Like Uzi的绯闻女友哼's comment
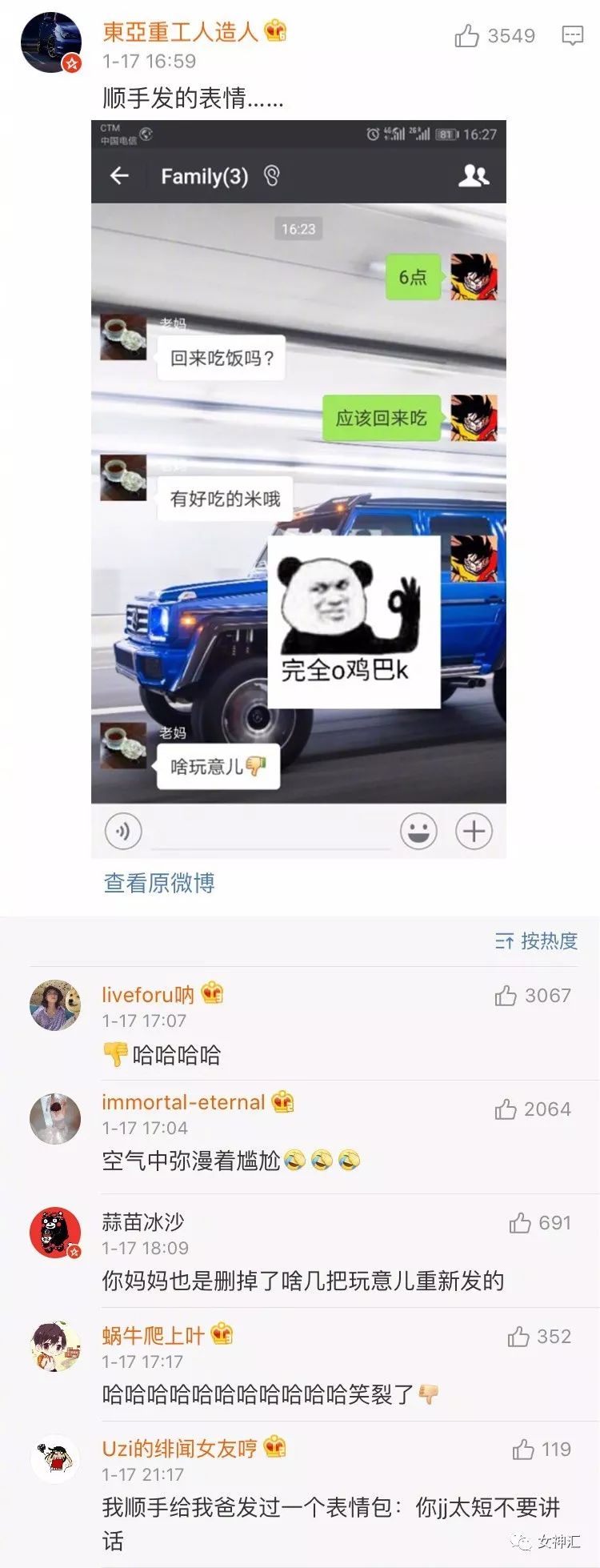 (523, 1450)
